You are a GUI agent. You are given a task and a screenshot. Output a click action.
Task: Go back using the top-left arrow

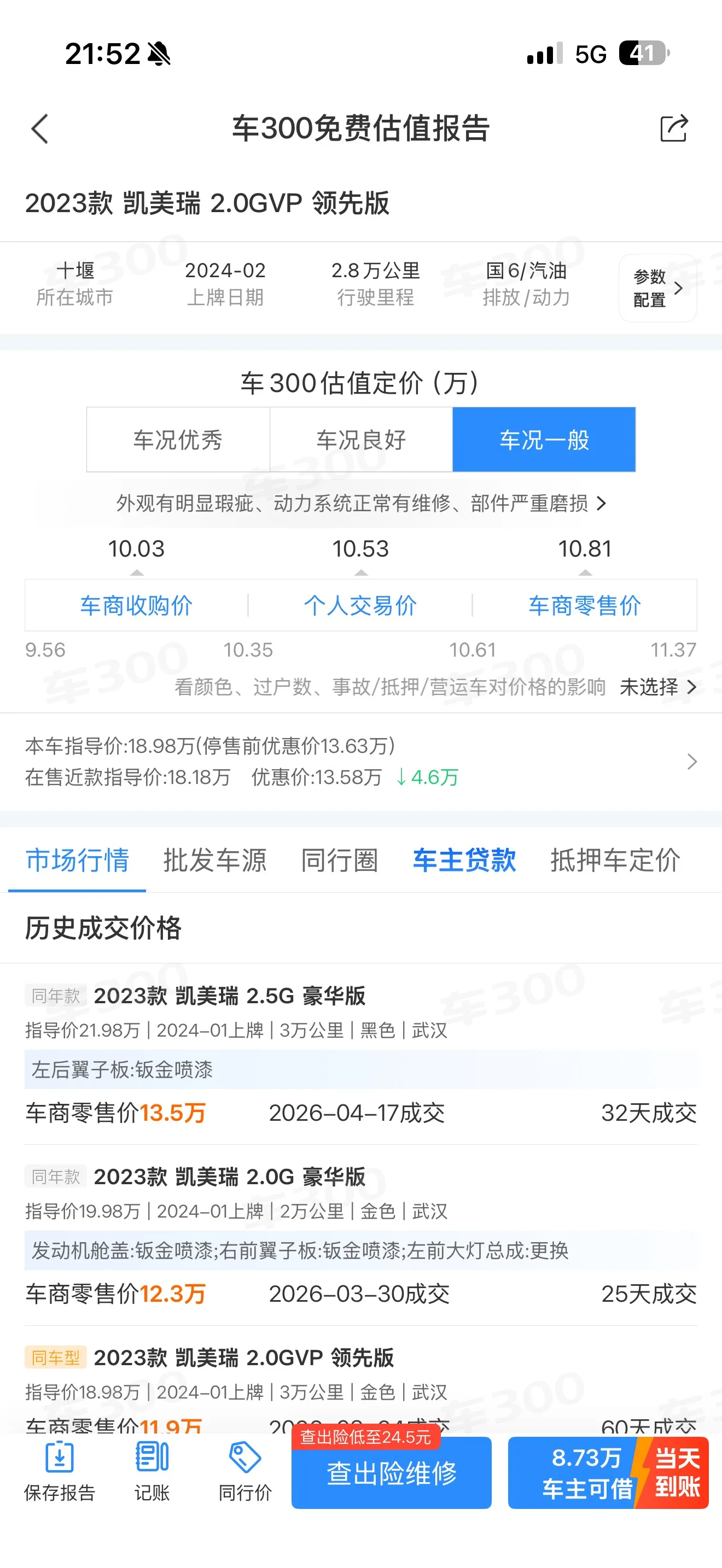40,129
